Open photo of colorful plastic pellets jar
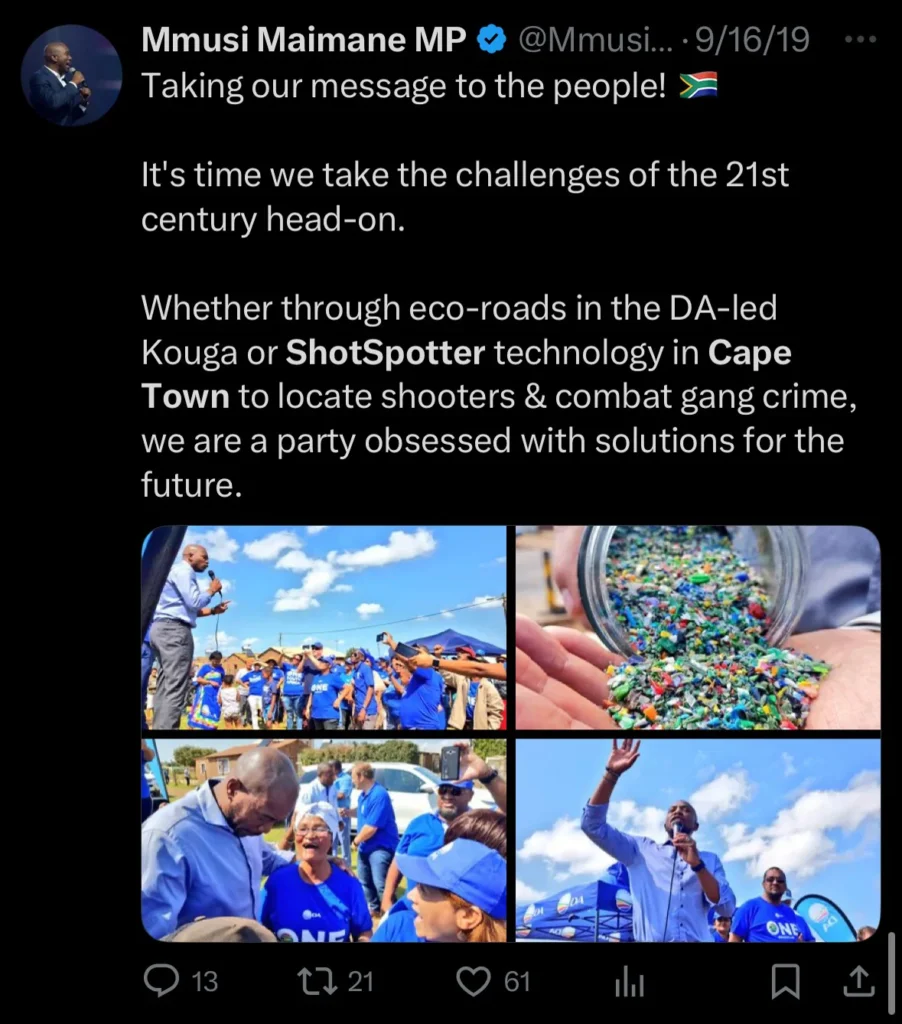 click(698, 628)
